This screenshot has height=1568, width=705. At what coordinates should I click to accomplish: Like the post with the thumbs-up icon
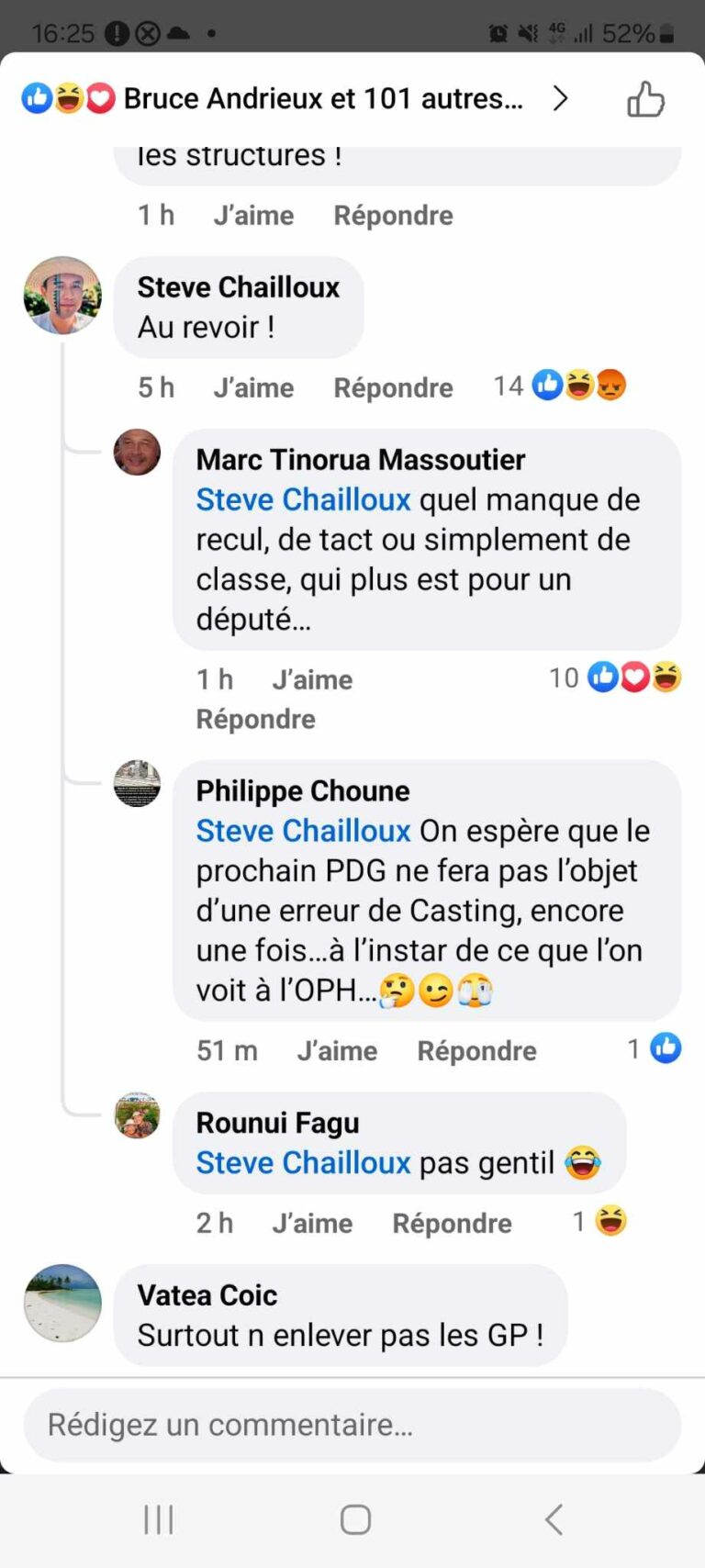645,99
